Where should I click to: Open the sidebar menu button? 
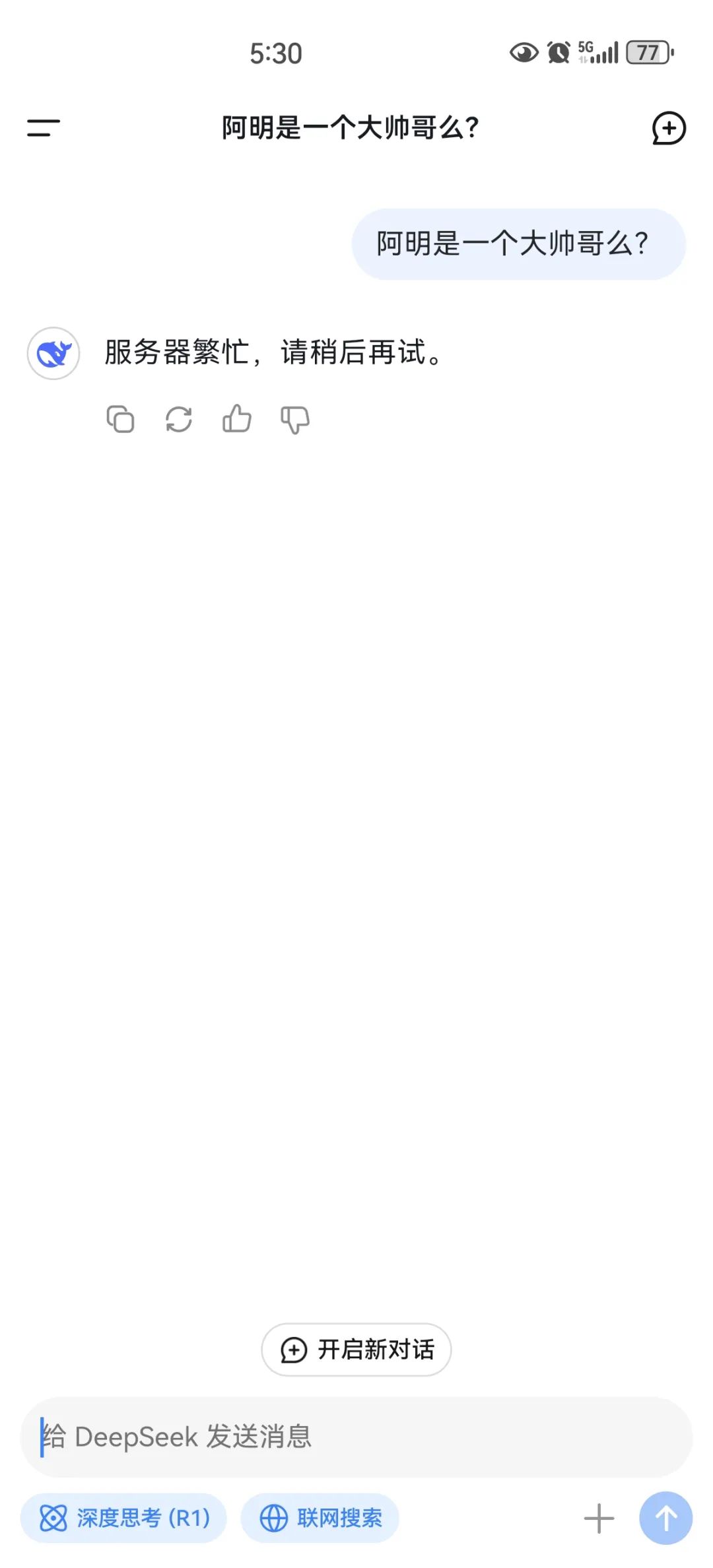(x=44, y=128)
